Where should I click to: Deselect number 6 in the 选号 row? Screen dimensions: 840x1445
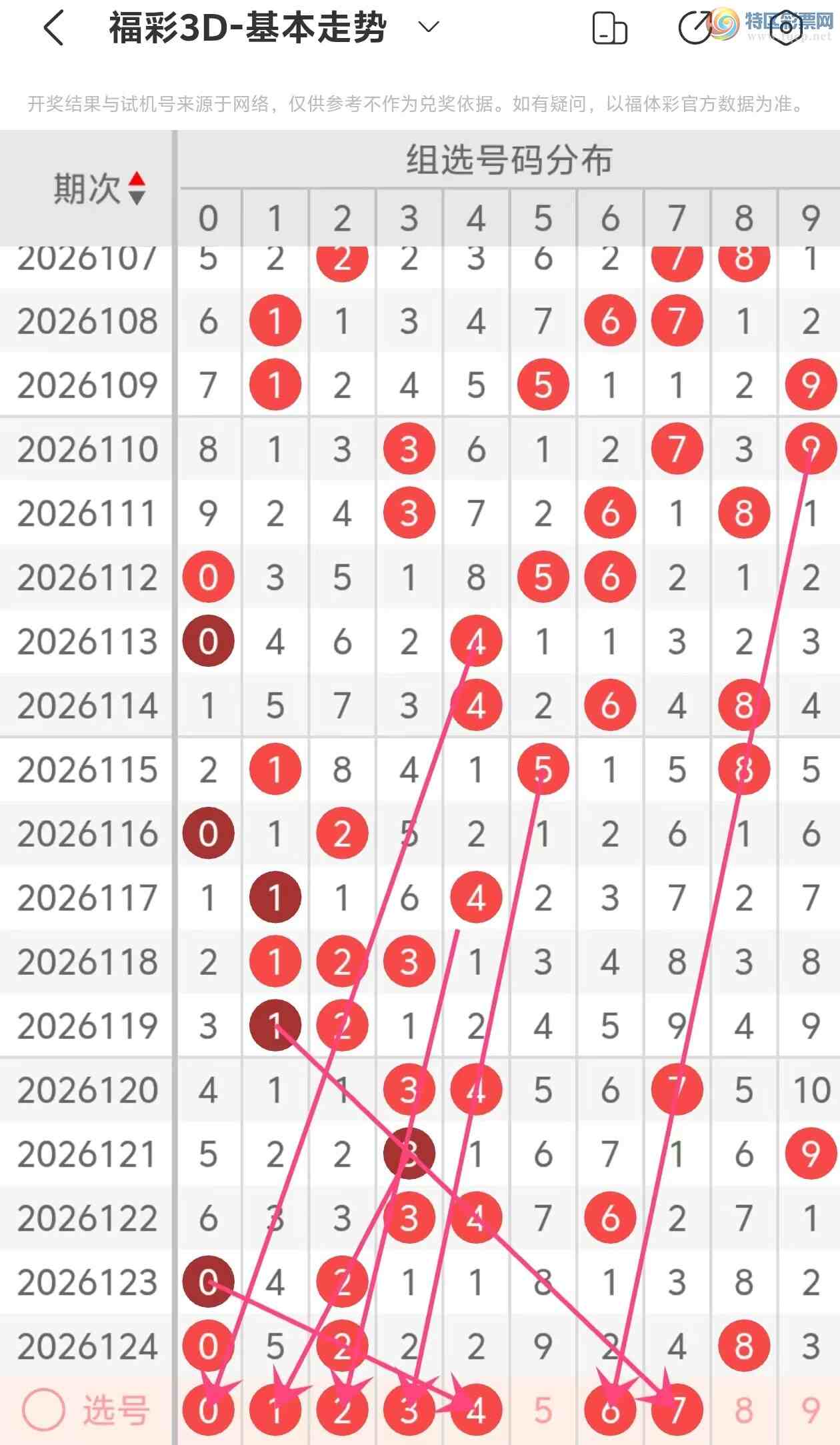pos(610,1410)
